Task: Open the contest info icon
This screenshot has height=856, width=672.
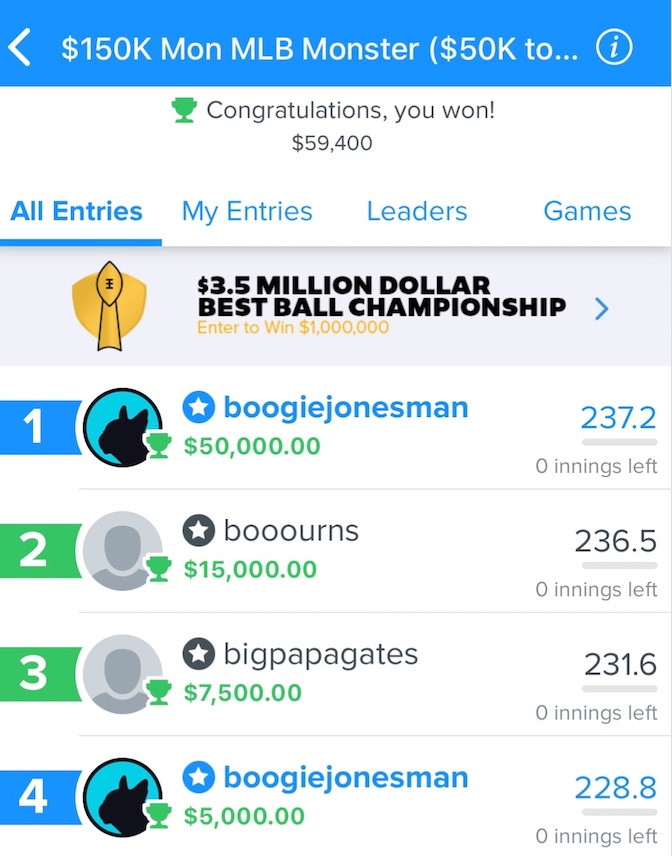Action: tap(614, 47)
